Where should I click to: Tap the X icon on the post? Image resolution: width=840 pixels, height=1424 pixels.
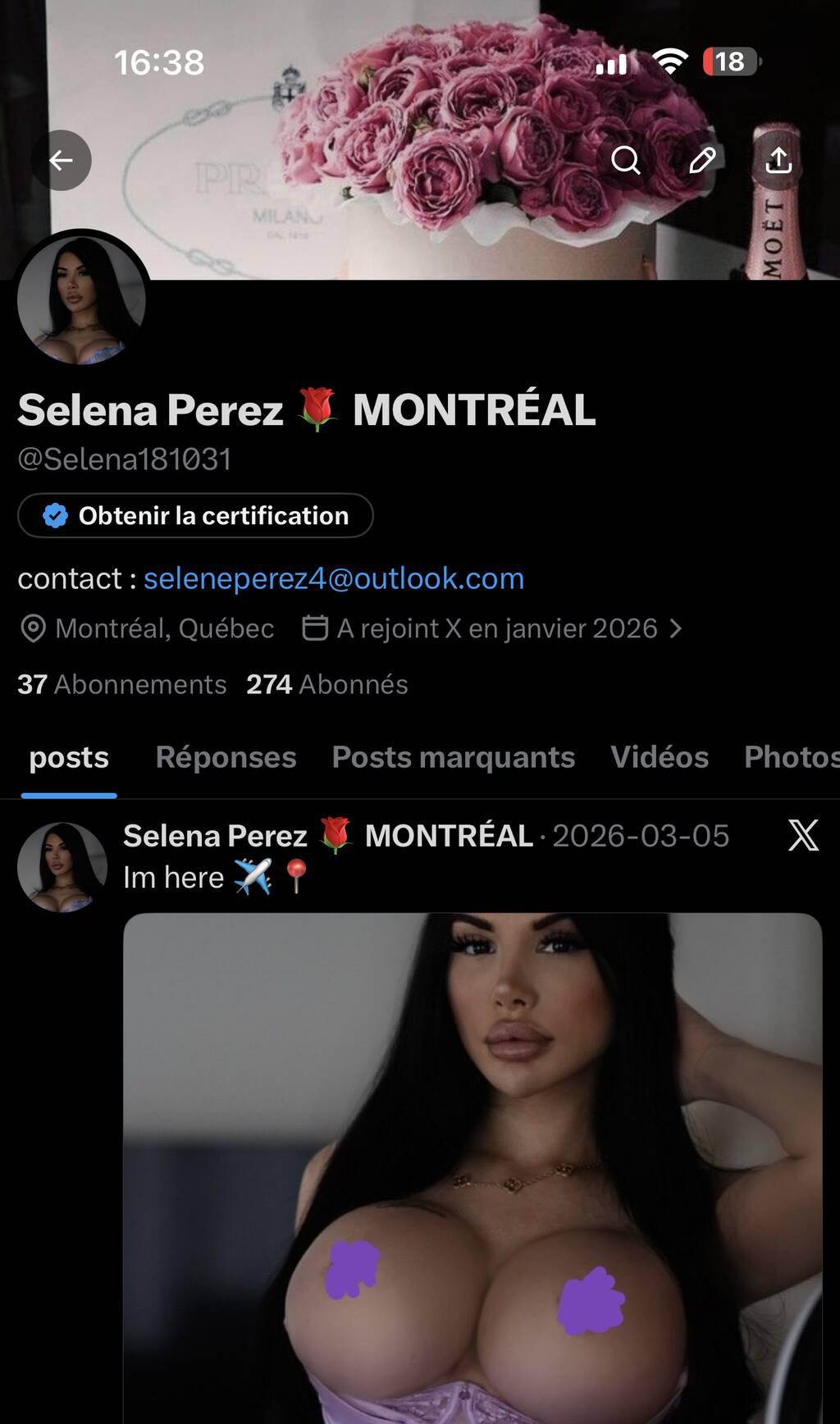pos(803,836)
